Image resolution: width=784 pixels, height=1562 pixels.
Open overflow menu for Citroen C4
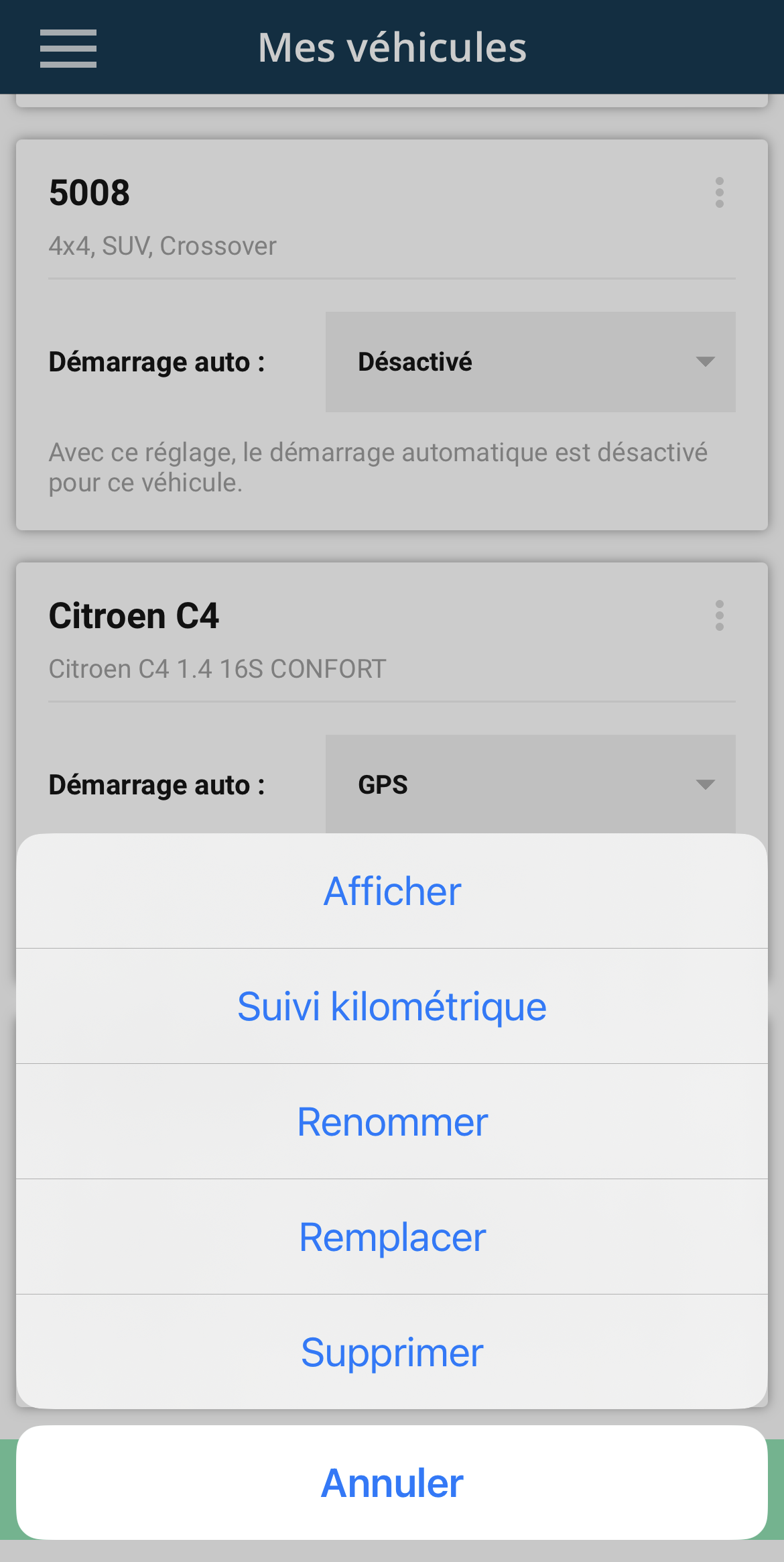coord(719,615)
